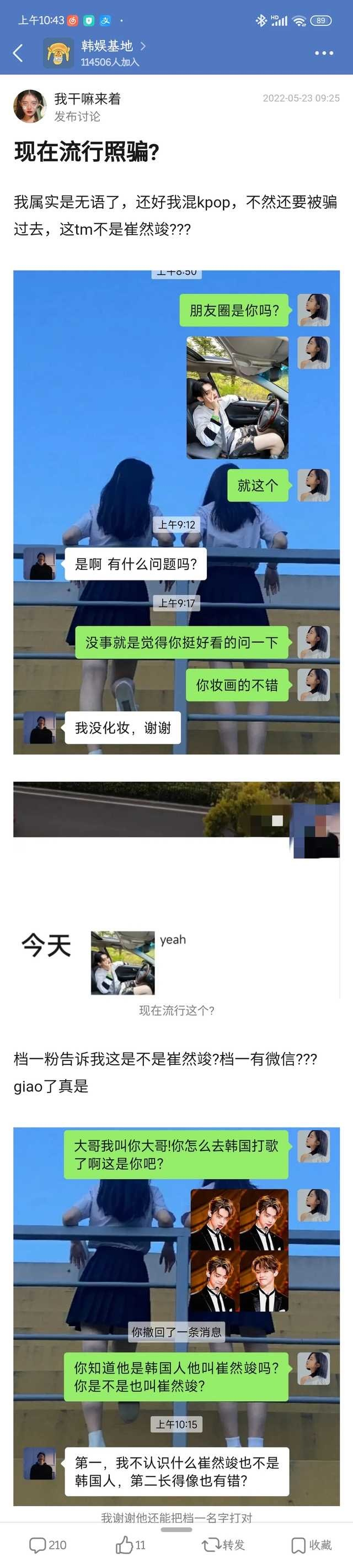Open the 韩娱基地 group page
The width and height of the screenshot is (353, 1568).
[x=106, y=46]
